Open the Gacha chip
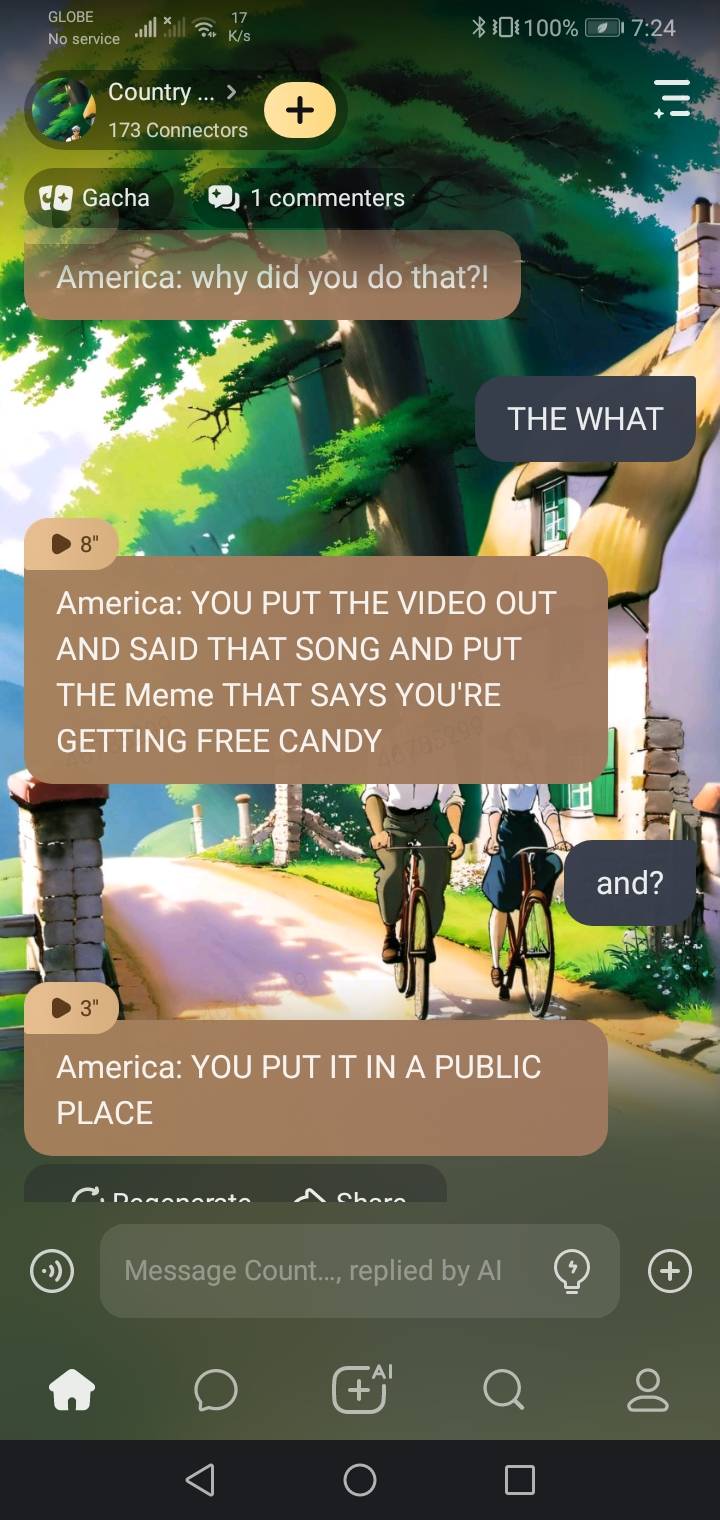This screenshot has width=720, height=1520. (96, 198)
